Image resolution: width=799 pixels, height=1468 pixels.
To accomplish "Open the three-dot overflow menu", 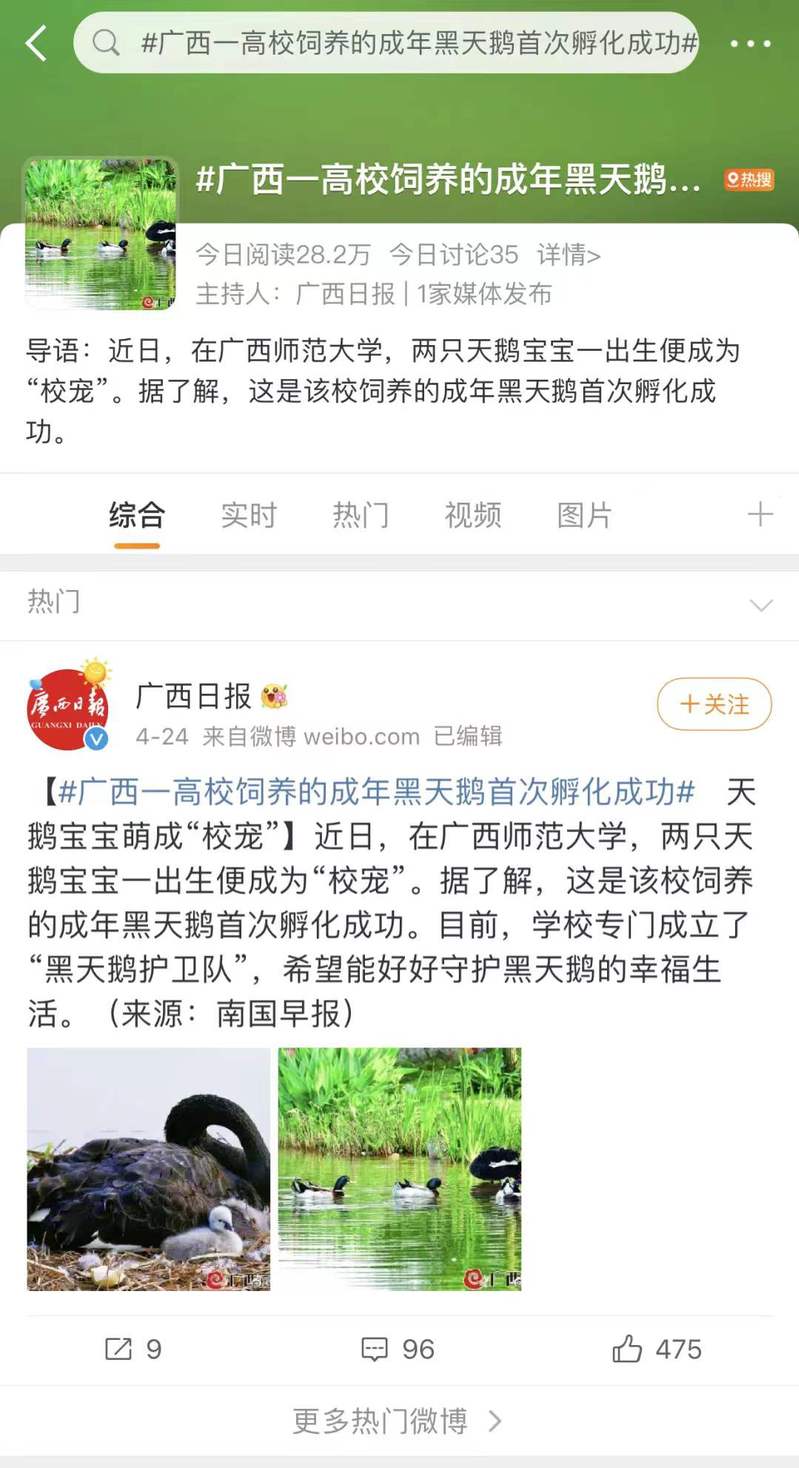I will pyautogui.click(x=750, y=43).
